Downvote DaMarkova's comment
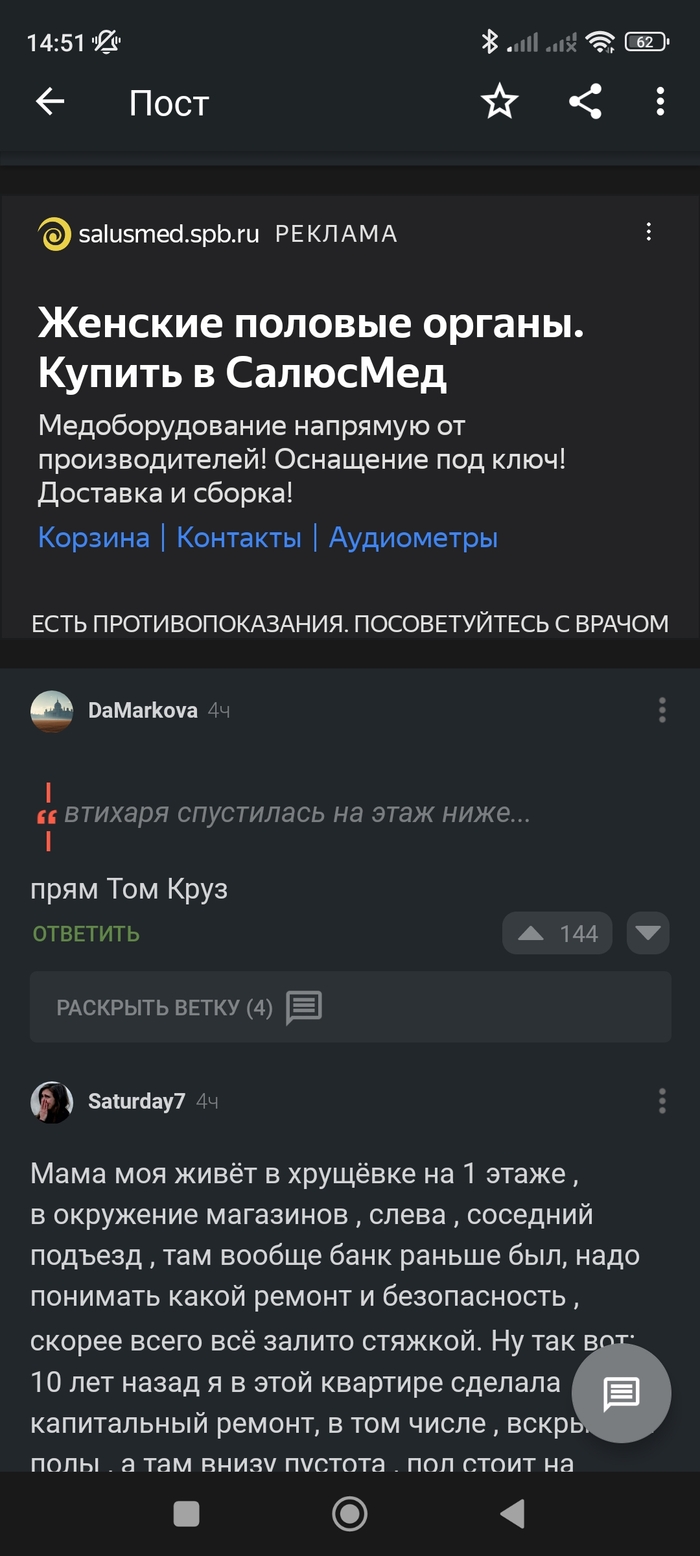The width and height of the screenshot is (700, 1556). coord(648,933)
